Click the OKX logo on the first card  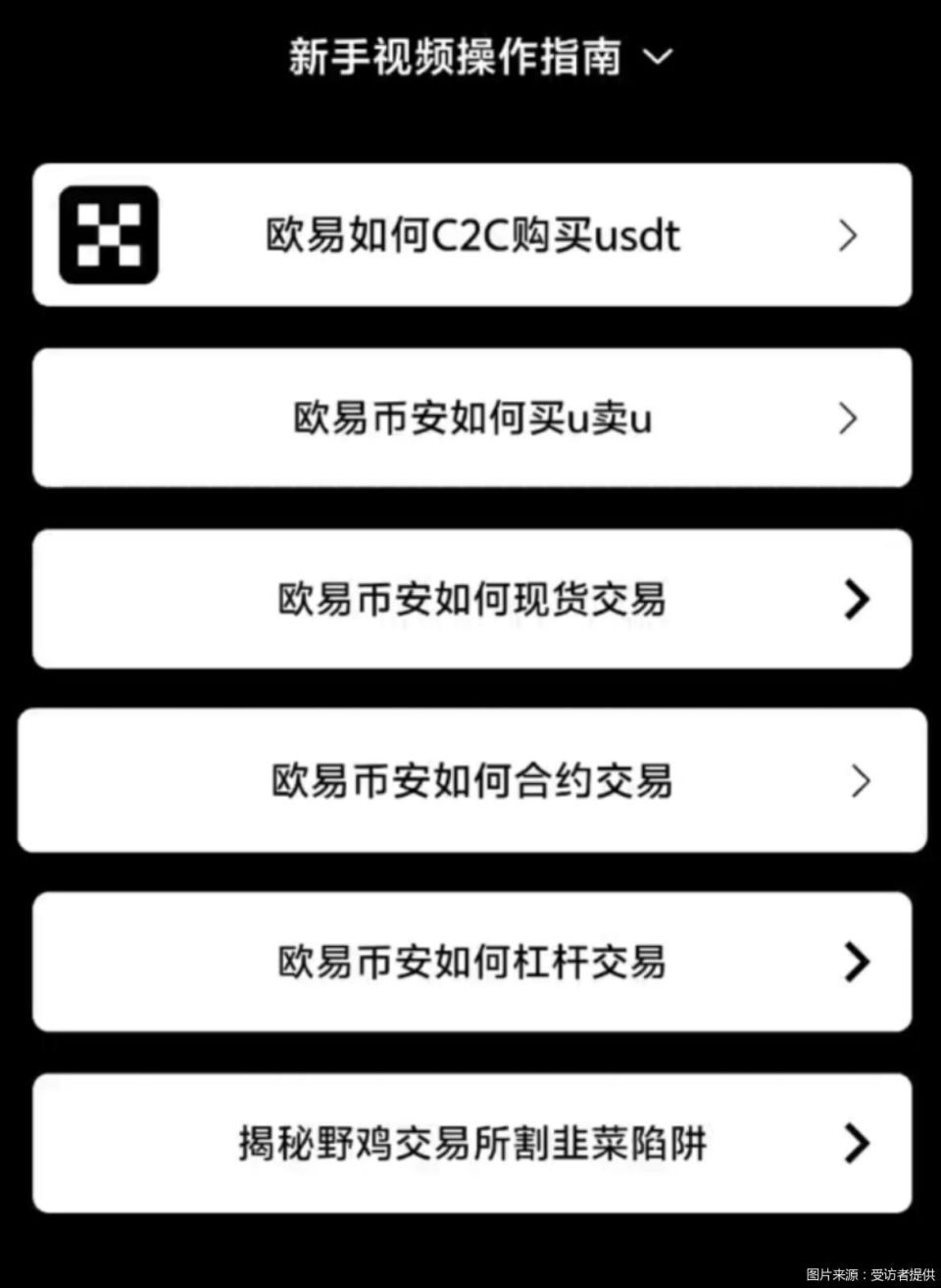pyautogui.click(x=111, y=234)
